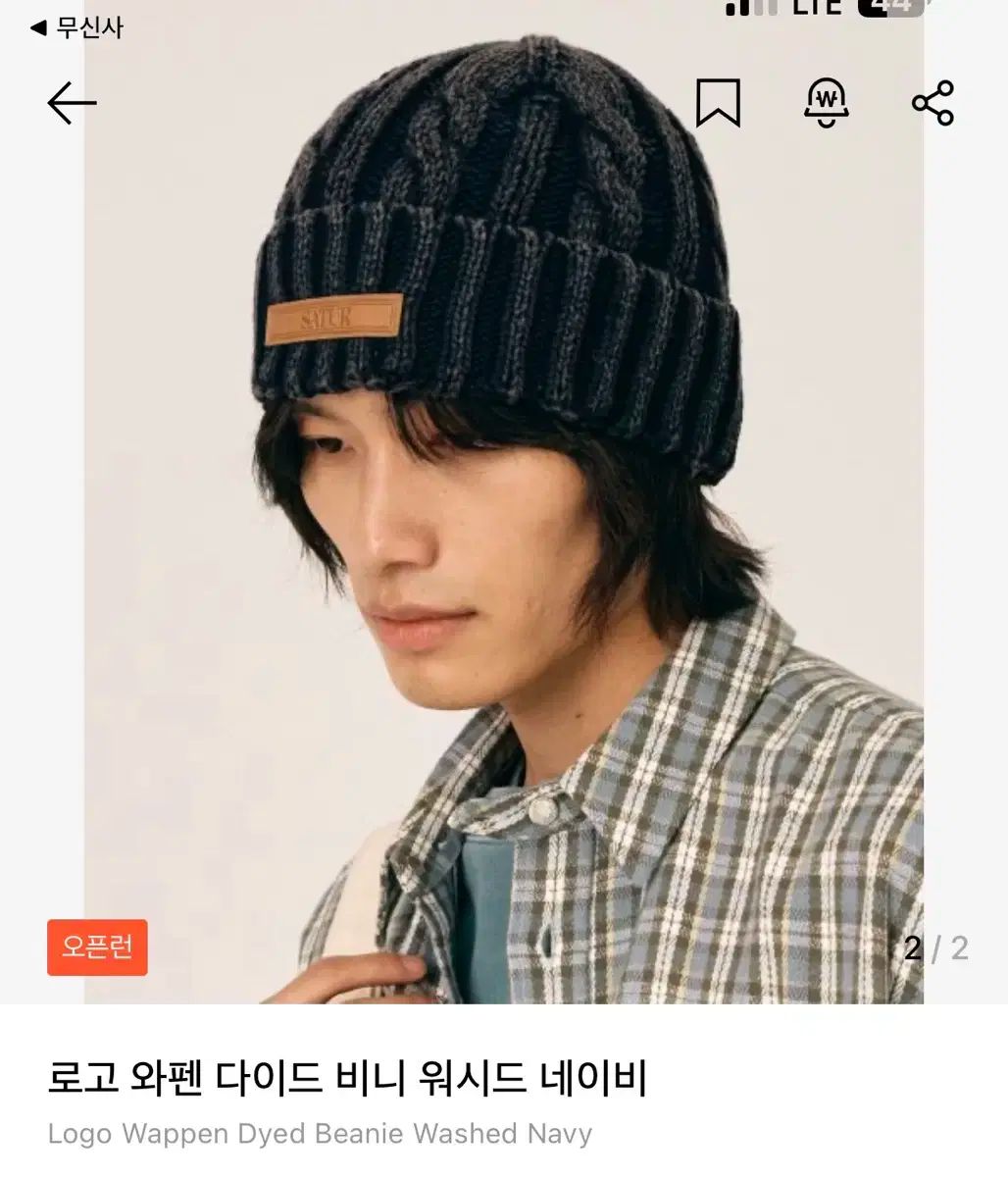Bookmark this beanie product
This screenshot has height=1177, width=1008.
(718, 103)
